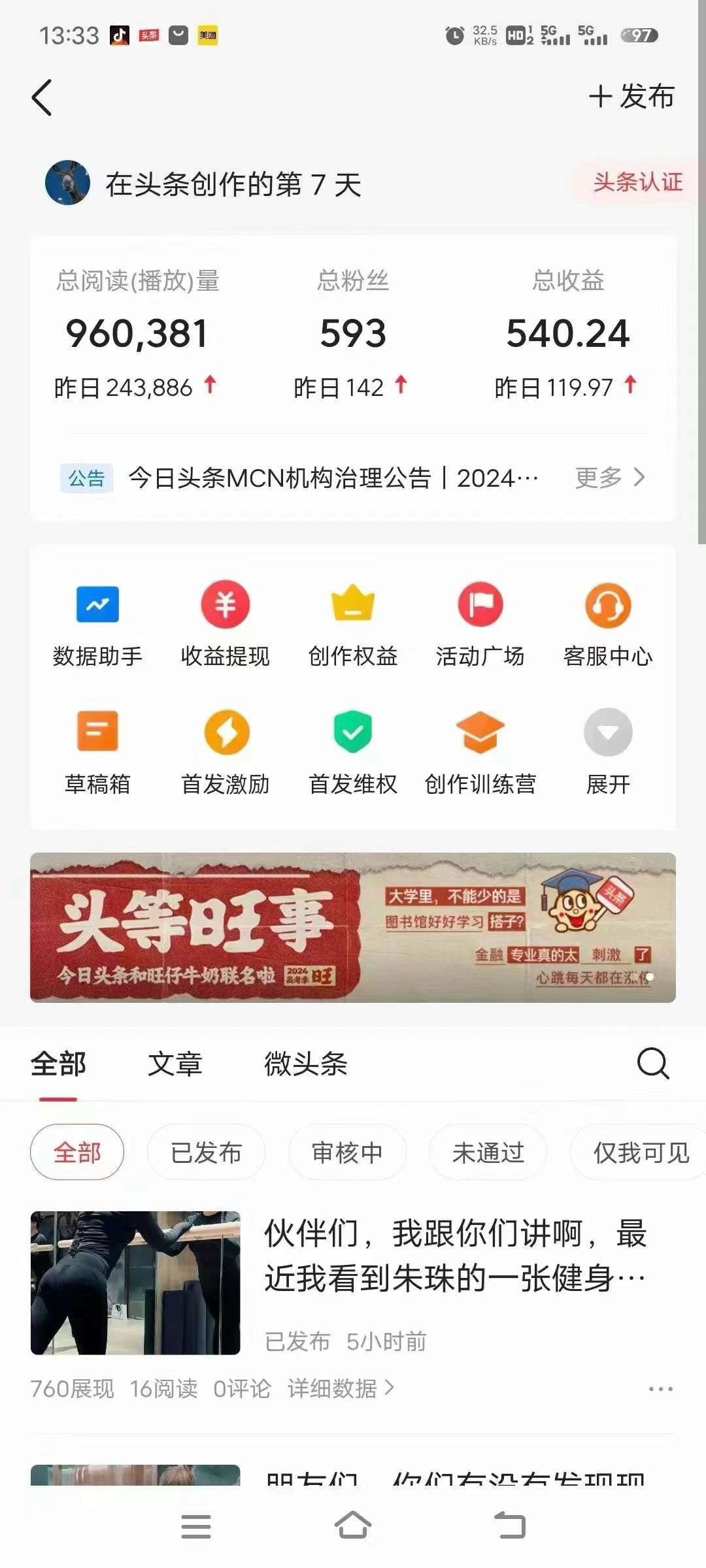Open more announcements via 更多

(x=610, y=478)
